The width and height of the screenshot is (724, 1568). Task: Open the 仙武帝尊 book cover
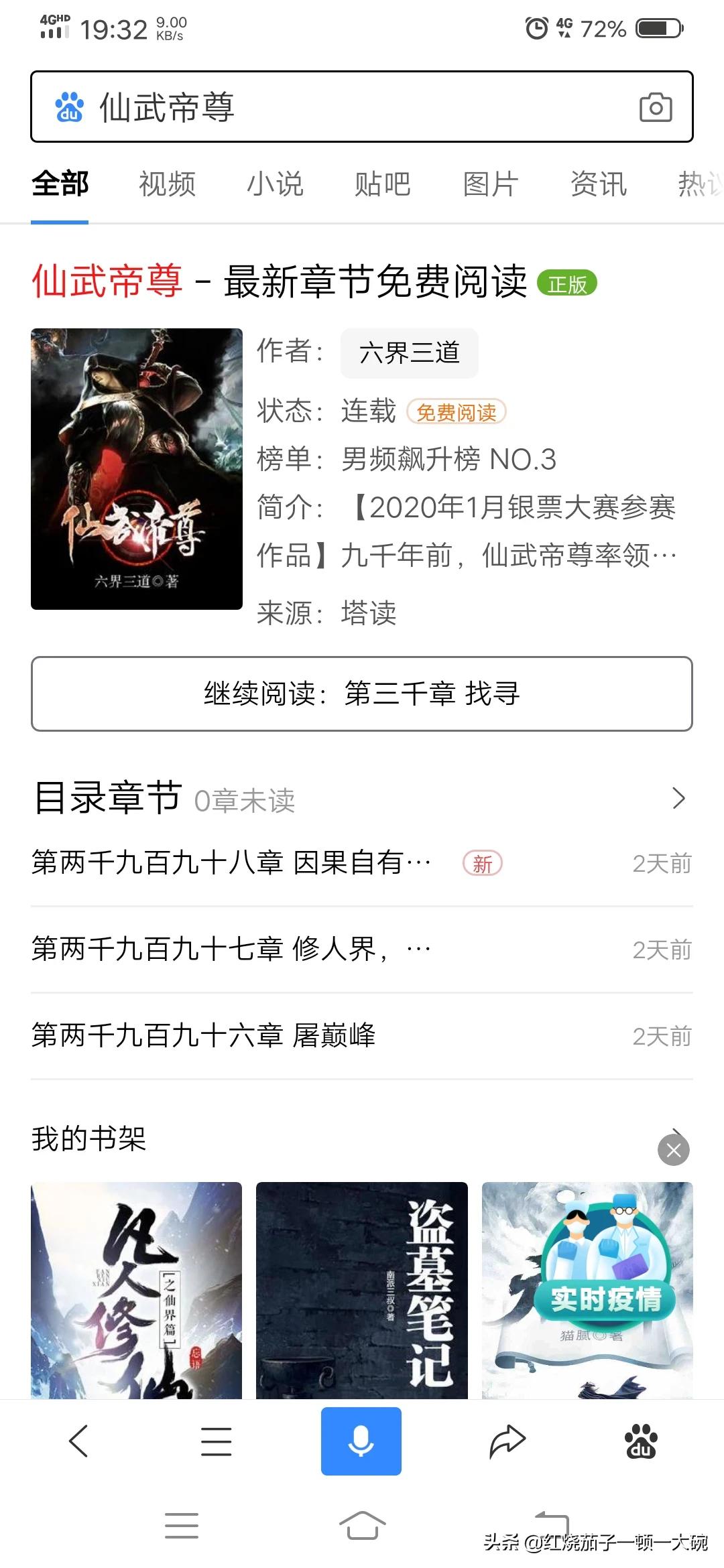pos(137,468)
